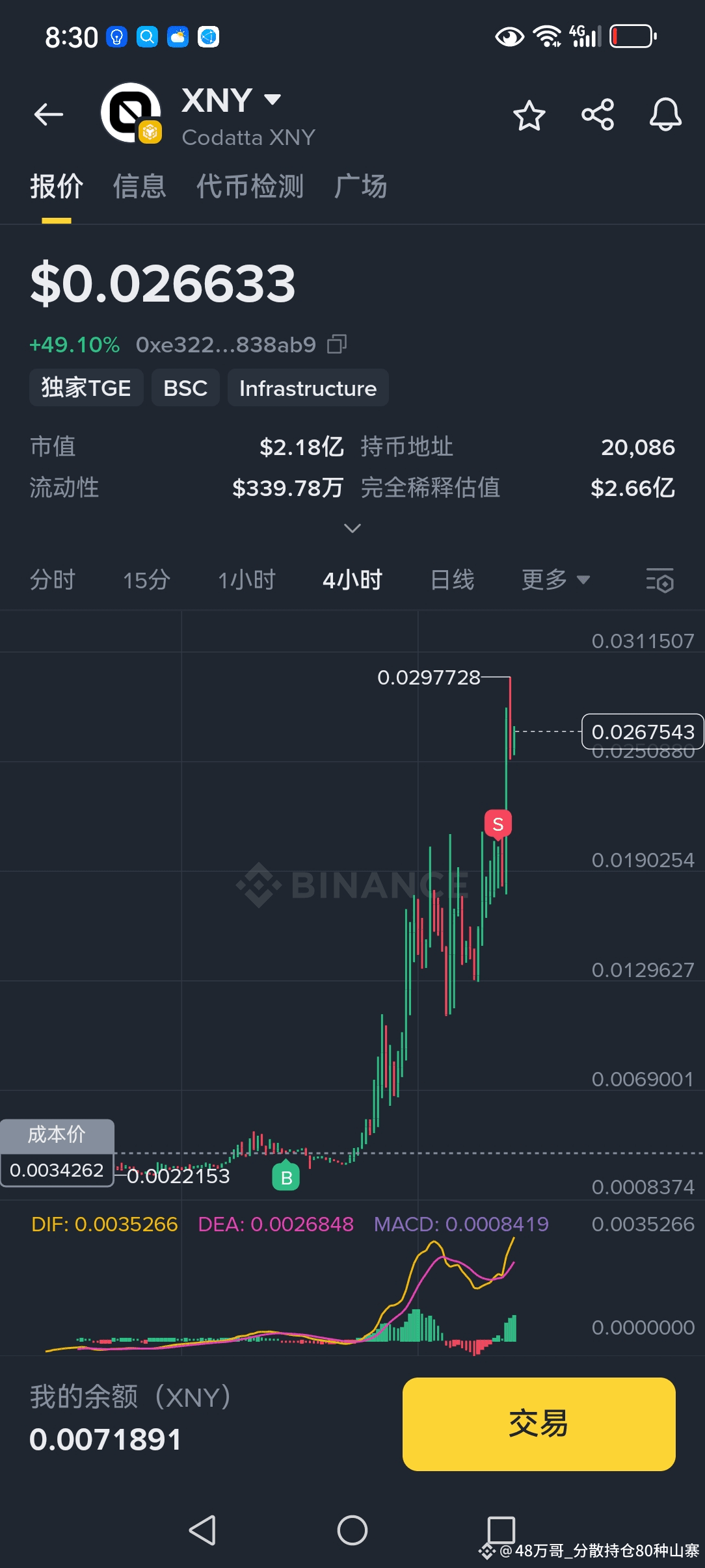Viewport: 705px width, 1568px height.
Task: Select the 1小时 chart interval
Action: pyautogui.click(x=246, y=579)
